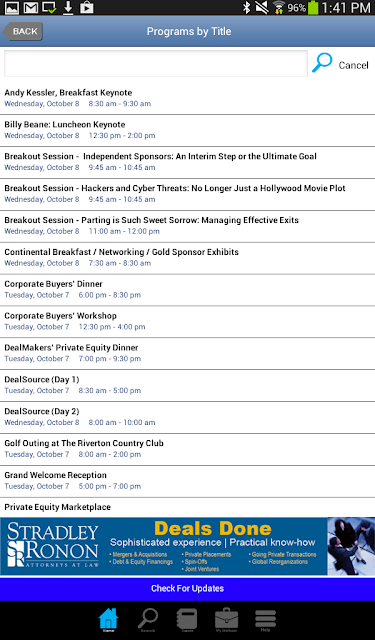
Task: Open DealSource (Day 1)
Action: (187, 385)
